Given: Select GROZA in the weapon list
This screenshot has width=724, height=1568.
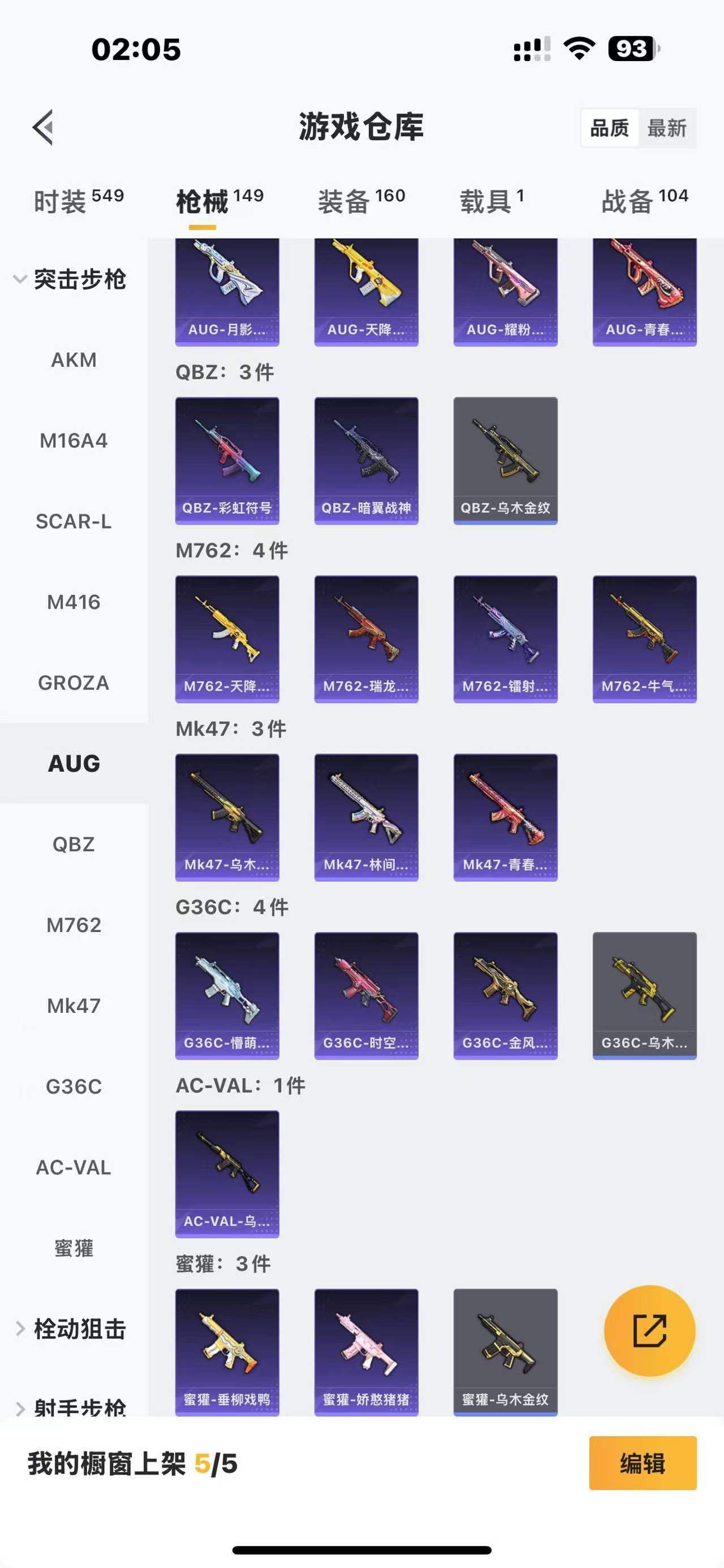Looking at the screenshot, I should [74, 683].
